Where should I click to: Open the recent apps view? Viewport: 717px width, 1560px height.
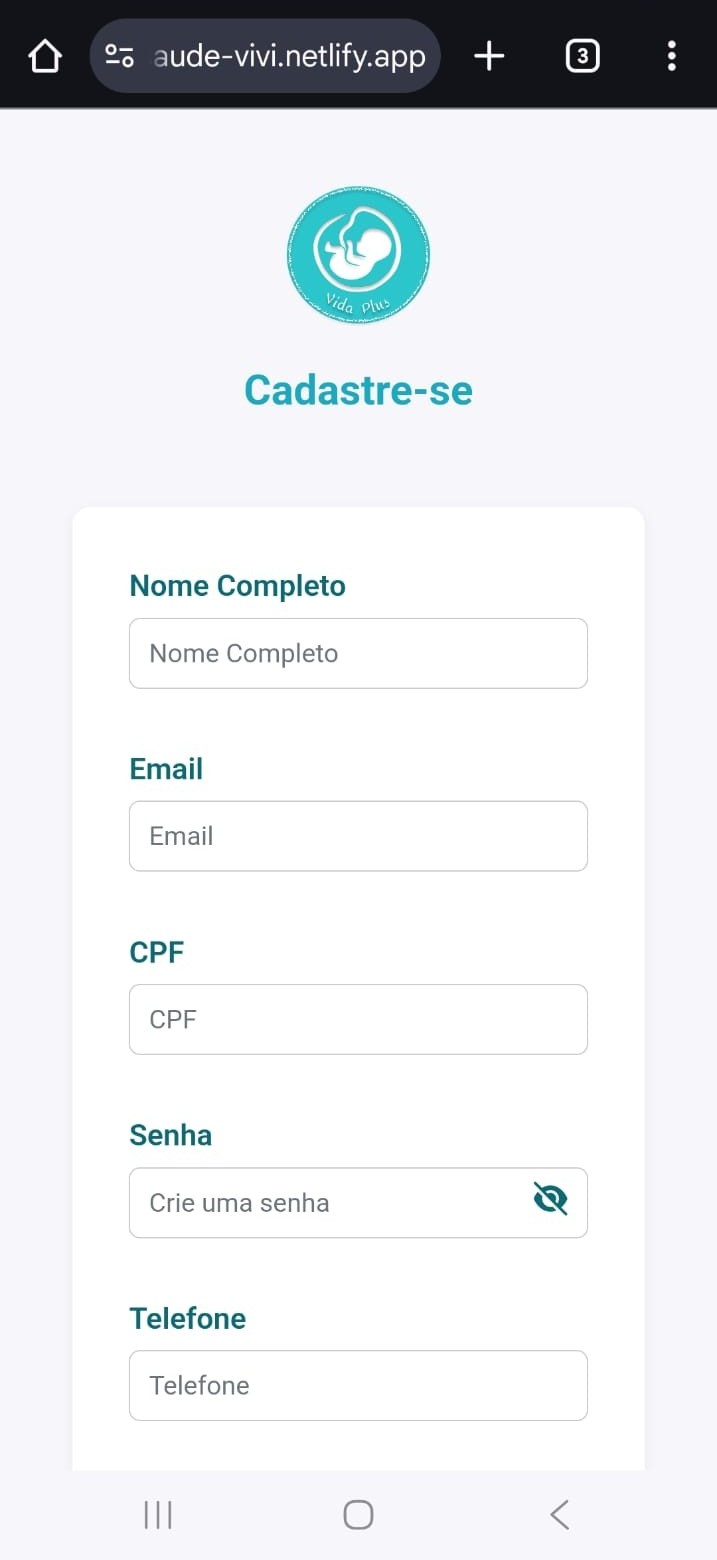(158, 1515)
